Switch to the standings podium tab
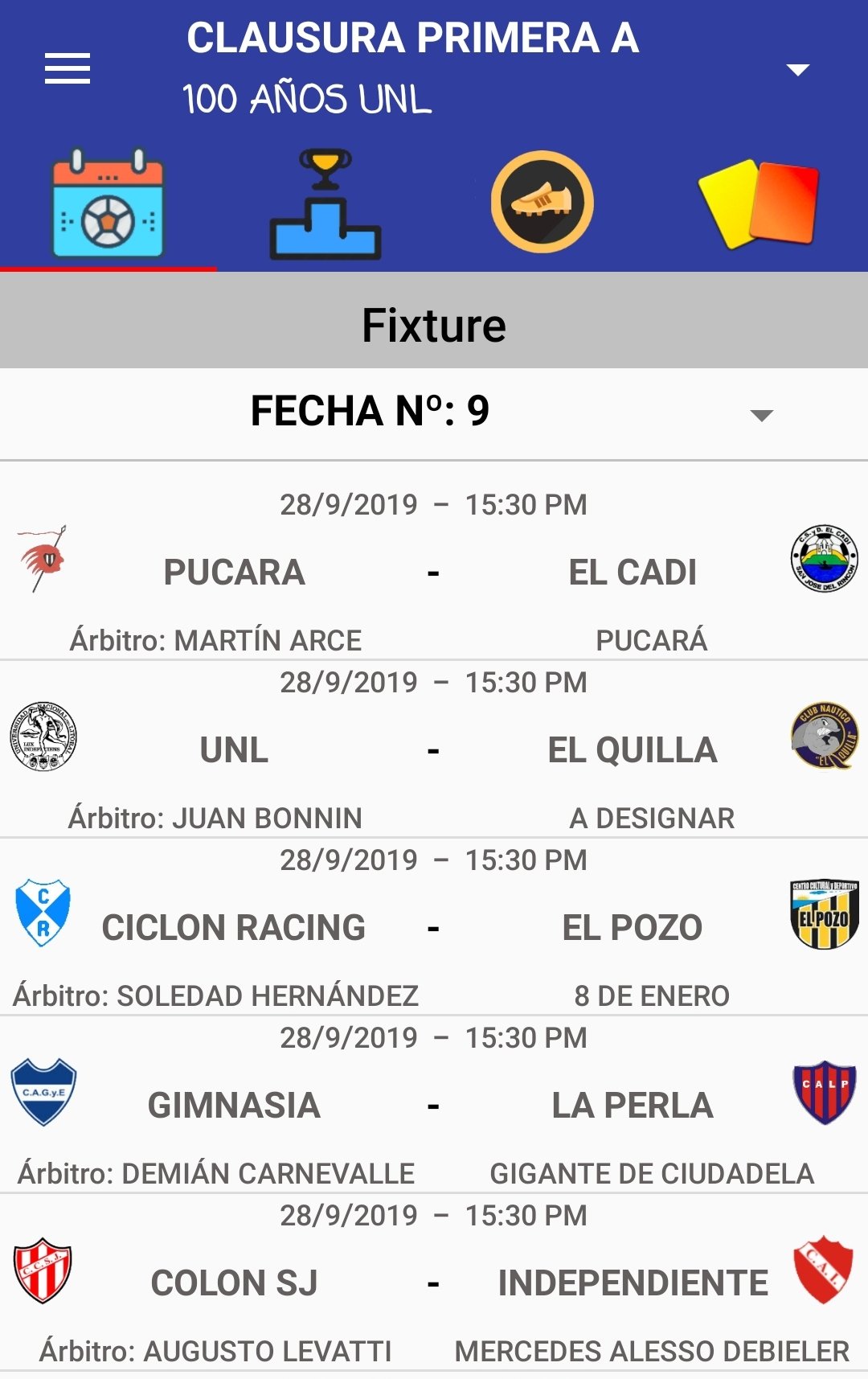Screen dimensions: 868x1379 (x=325, y=203)
